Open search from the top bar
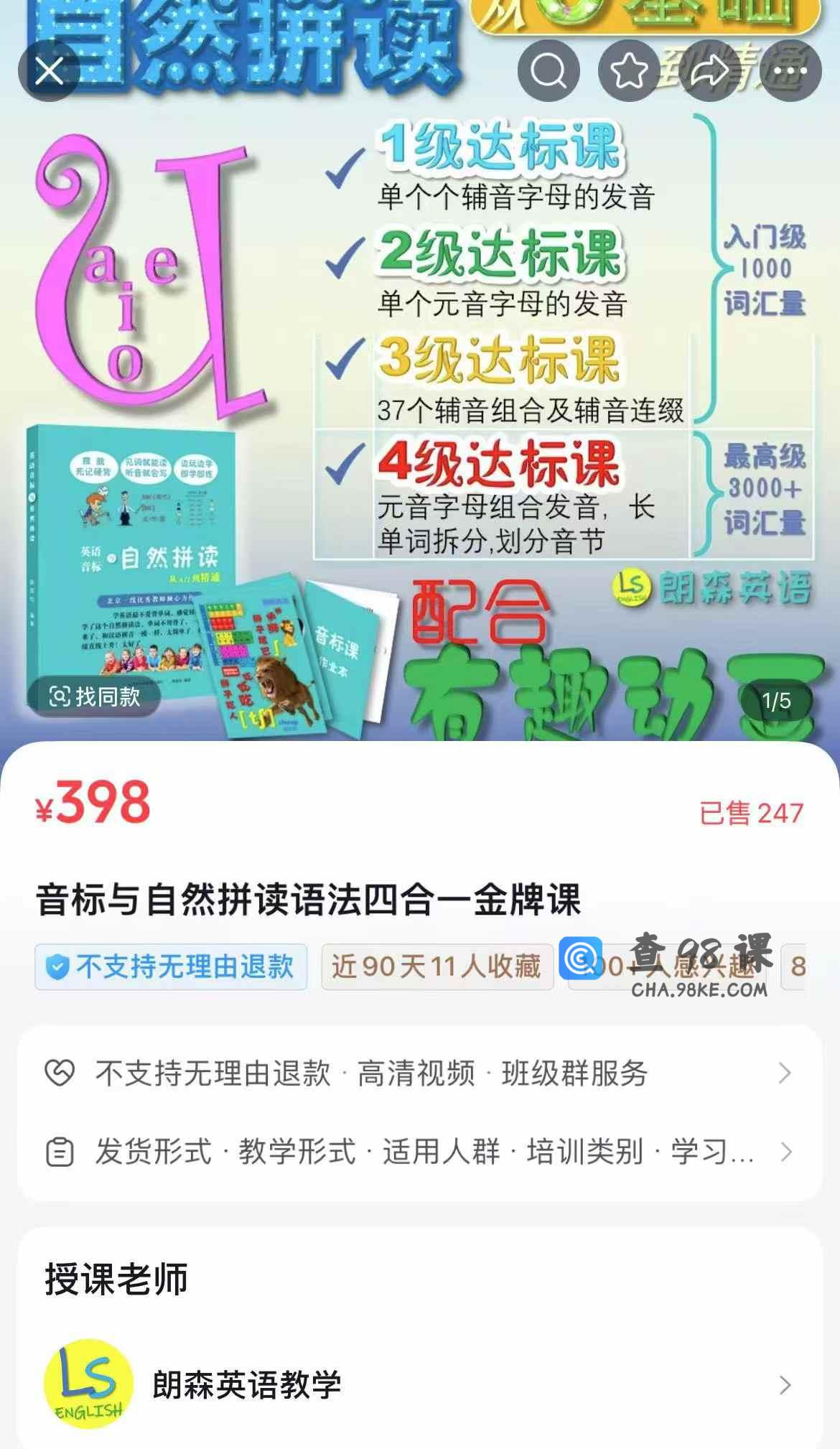 pos(549,71)
